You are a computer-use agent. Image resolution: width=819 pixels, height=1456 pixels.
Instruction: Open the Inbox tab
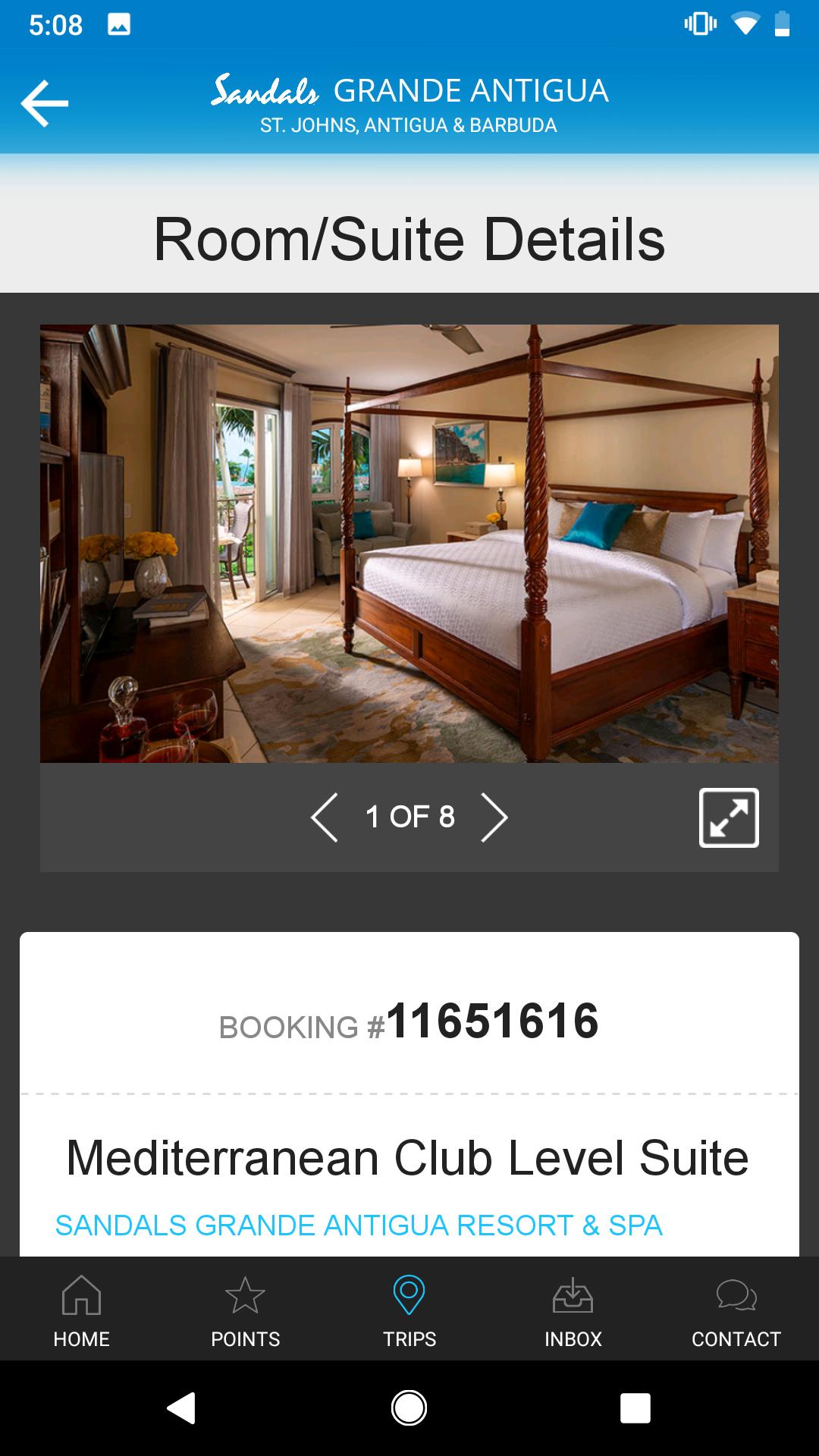coord(573,1309)
